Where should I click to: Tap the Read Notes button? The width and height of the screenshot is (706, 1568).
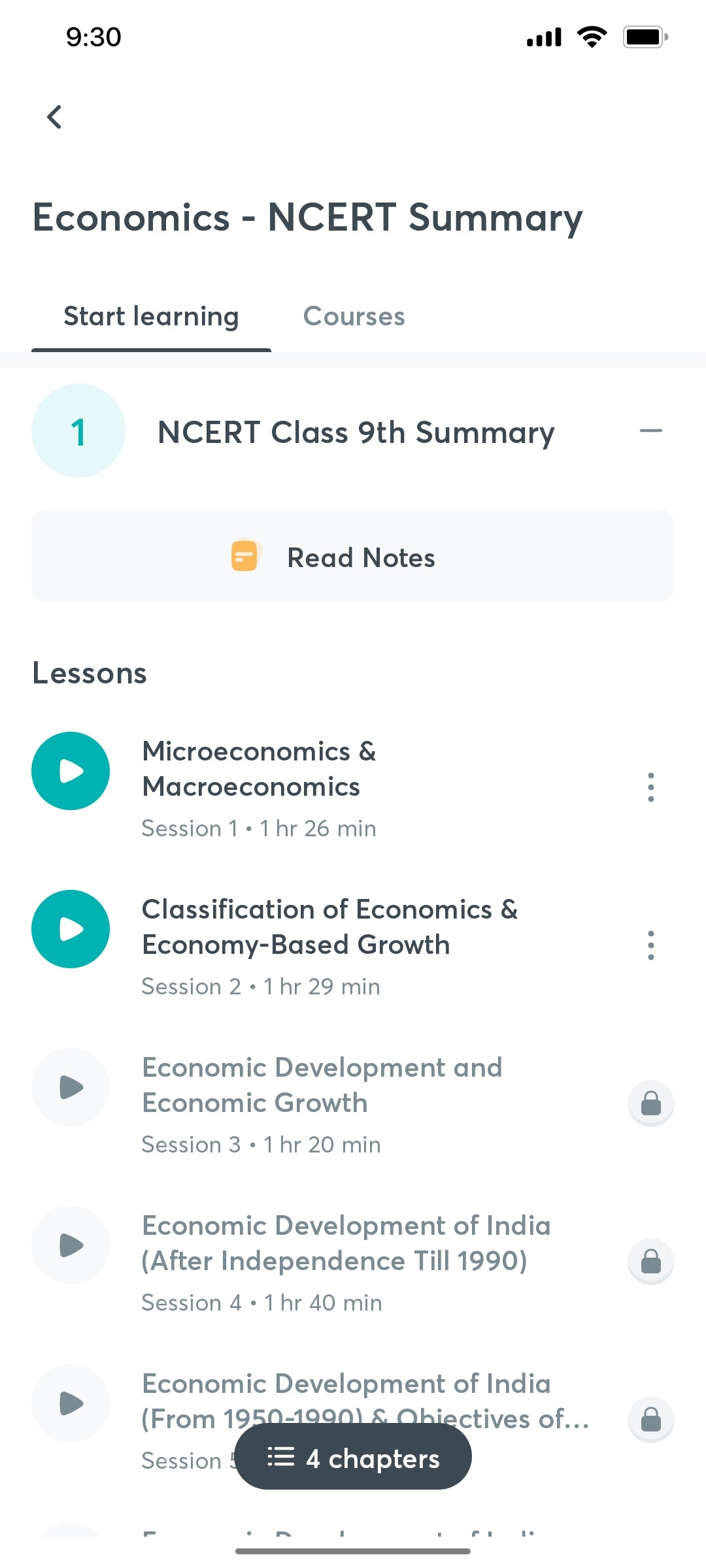coord(353,556)
